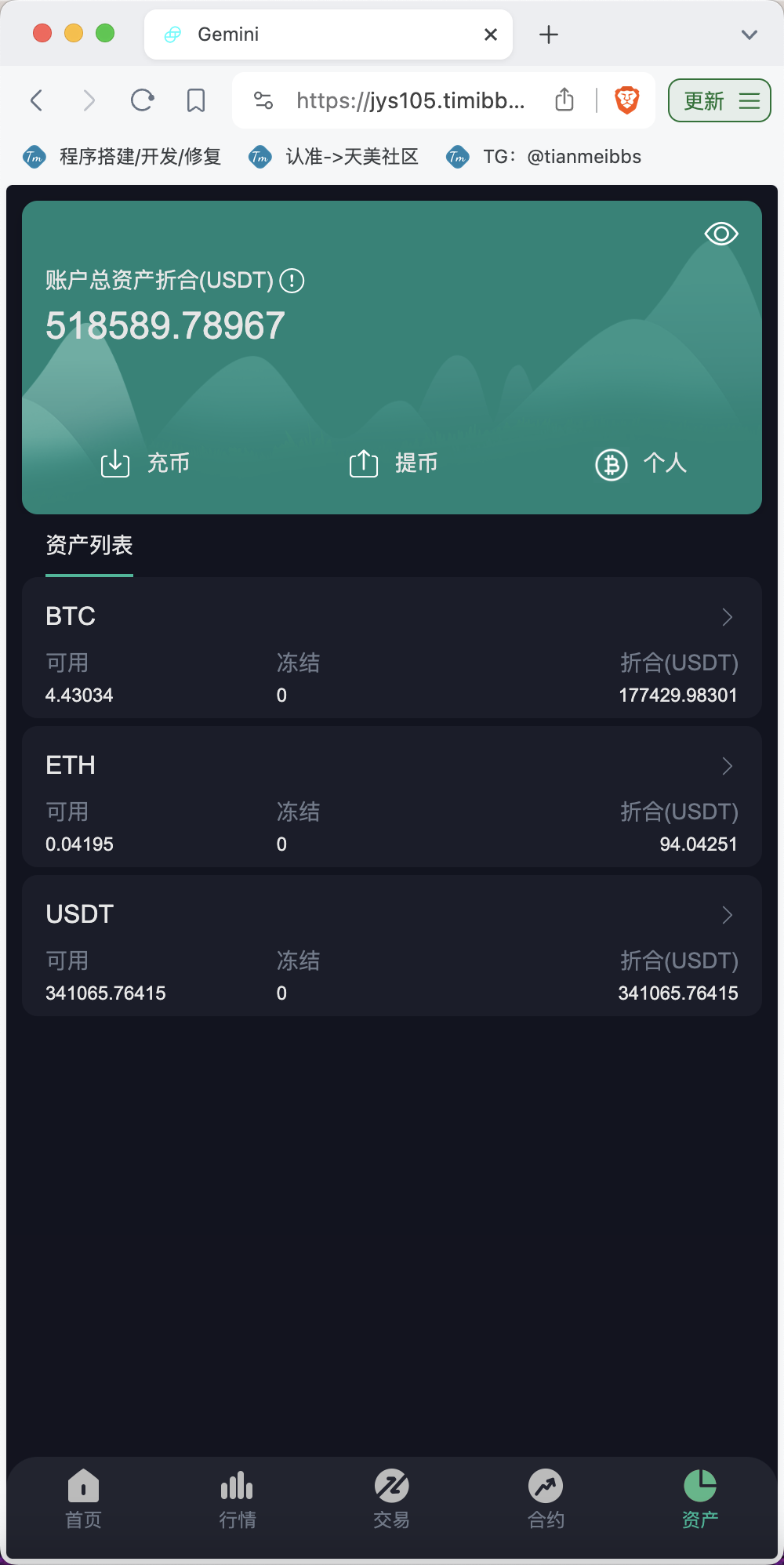Bookmark this page in the browser

[x=196, y=100]
